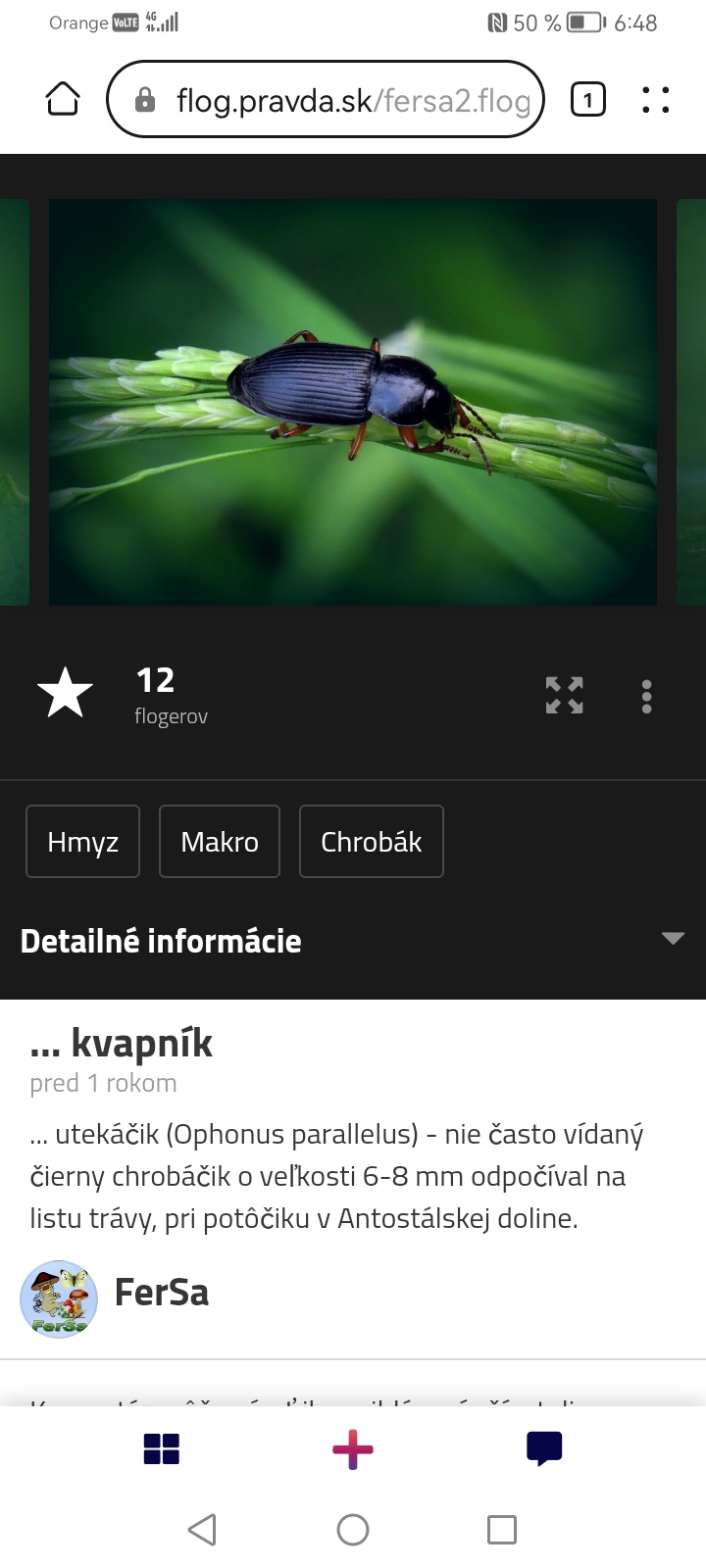Open the beetle photo
The image size is (706, 1568).
(353, 402)
